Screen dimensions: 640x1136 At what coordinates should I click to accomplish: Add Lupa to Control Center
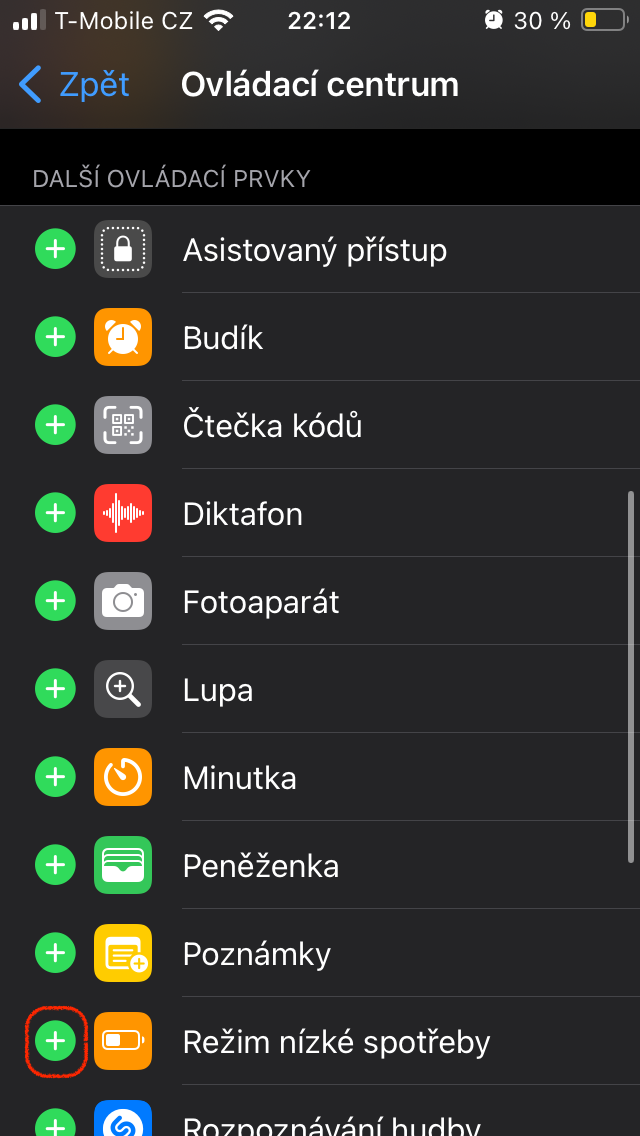click(56, 689)
